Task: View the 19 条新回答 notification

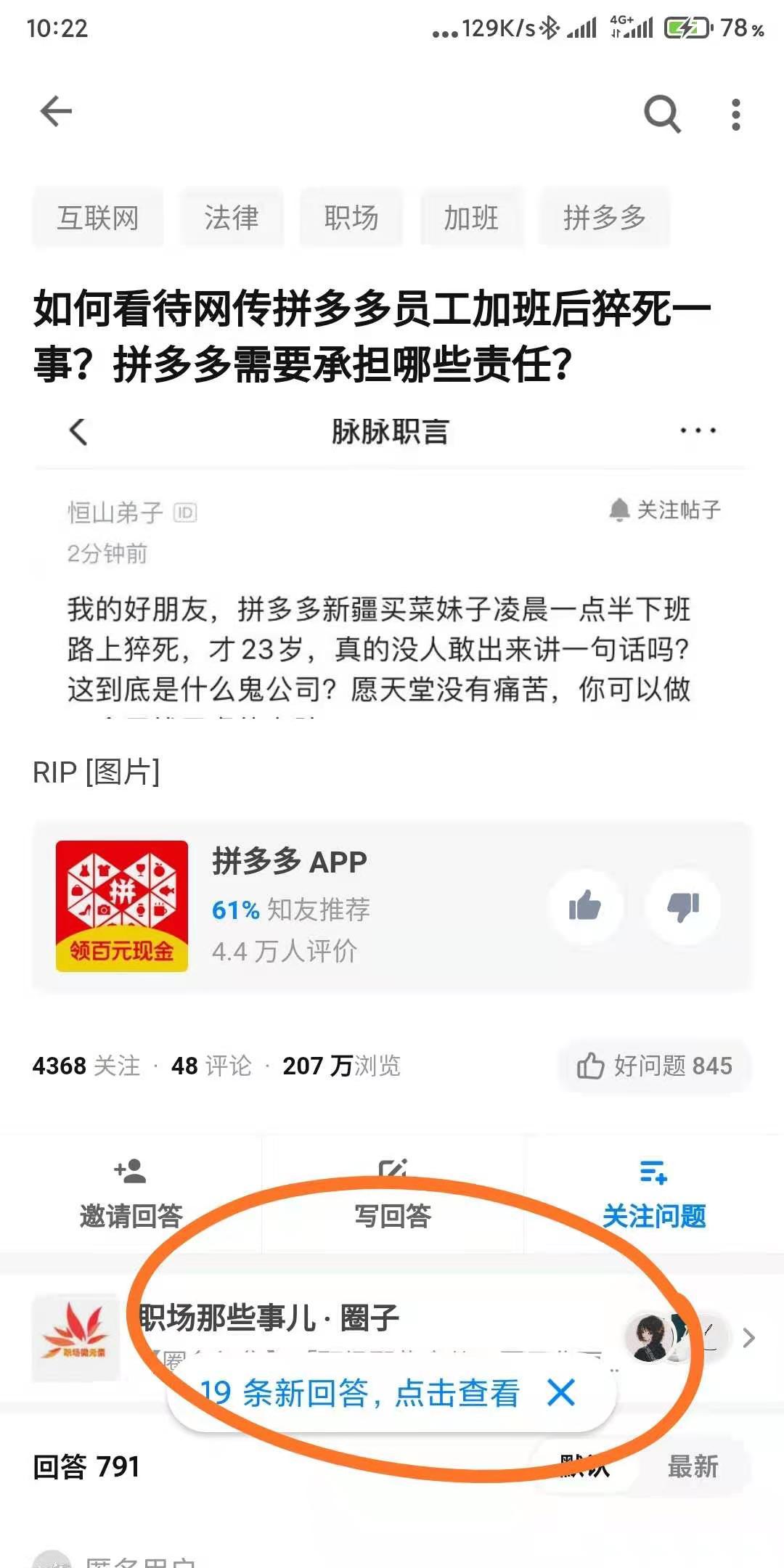Action: click(359, 1394)
